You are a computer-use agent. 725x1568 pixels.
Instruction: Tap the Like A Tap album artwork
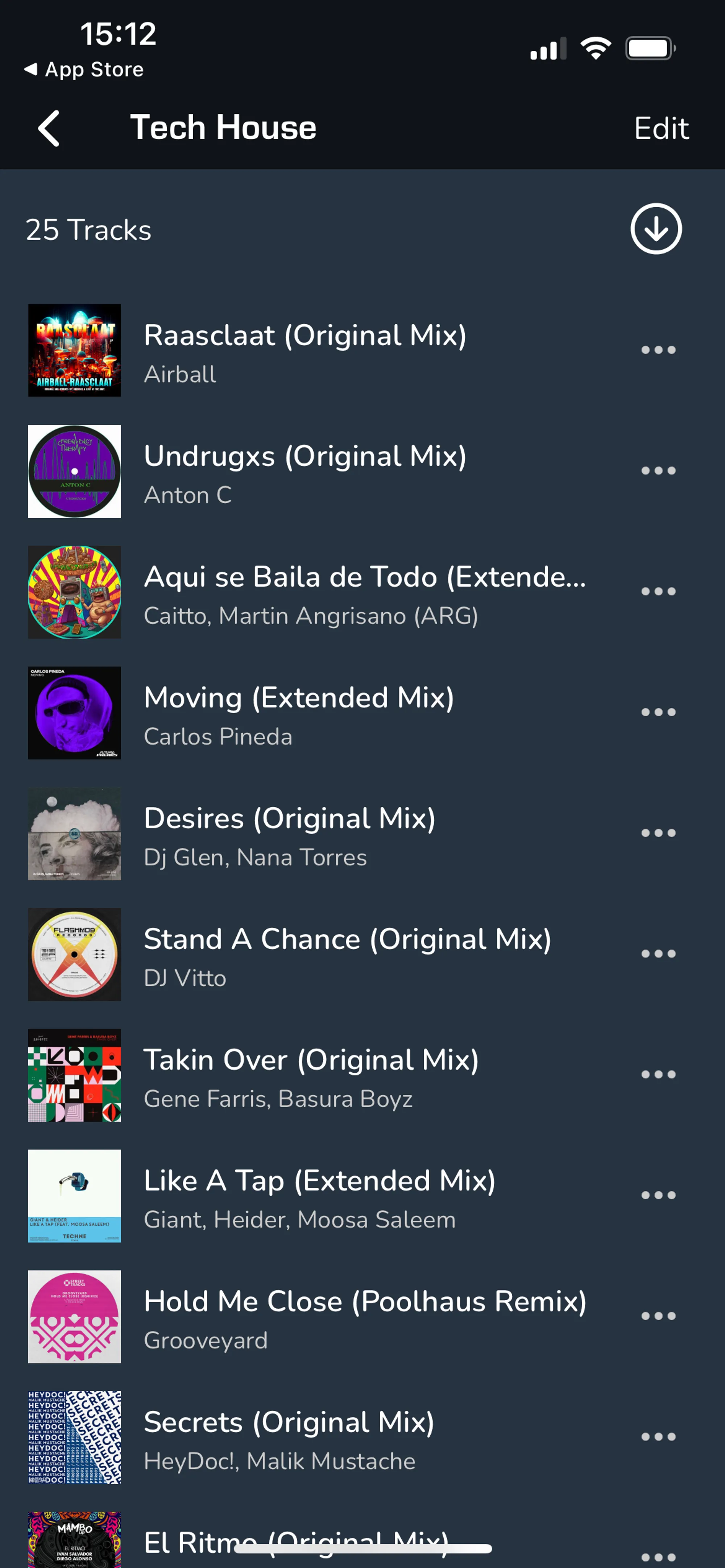click(74, 1196)
